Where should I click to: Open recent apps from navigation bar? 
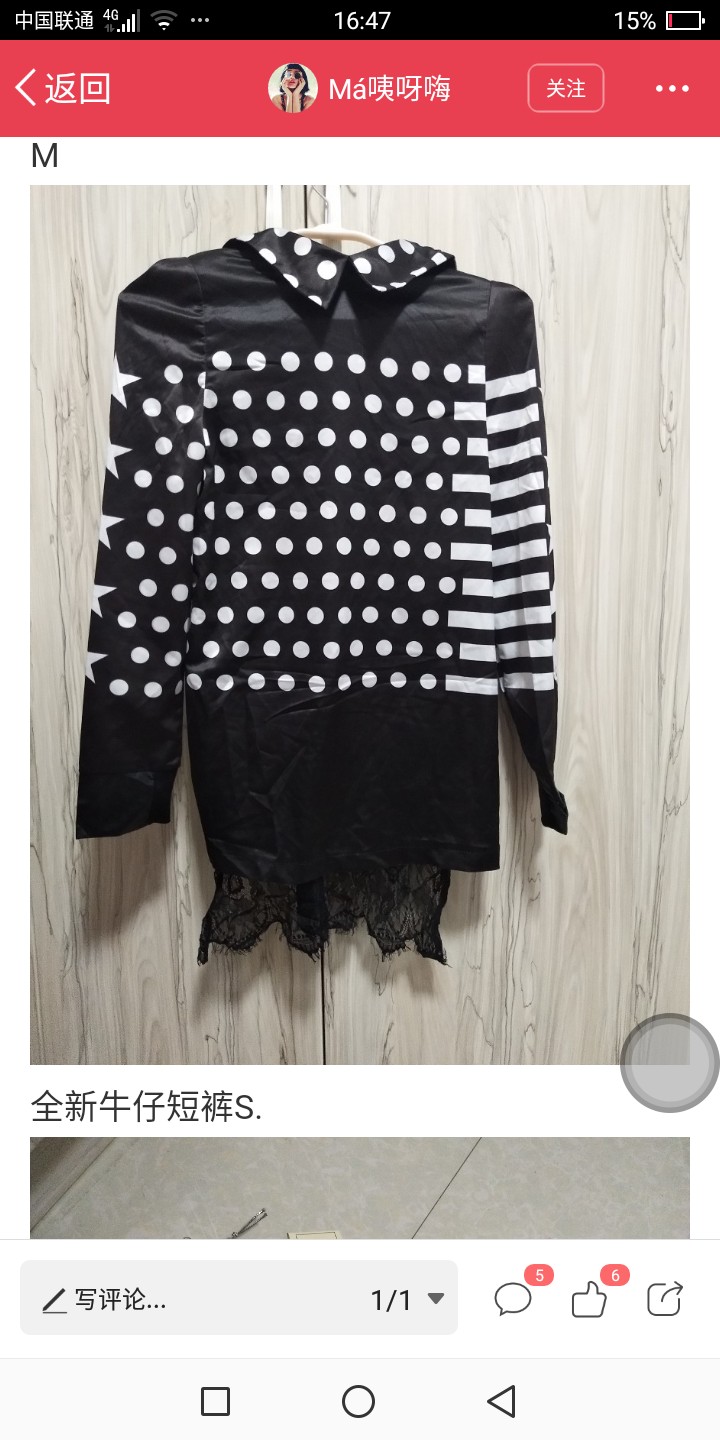point(215,1401)
